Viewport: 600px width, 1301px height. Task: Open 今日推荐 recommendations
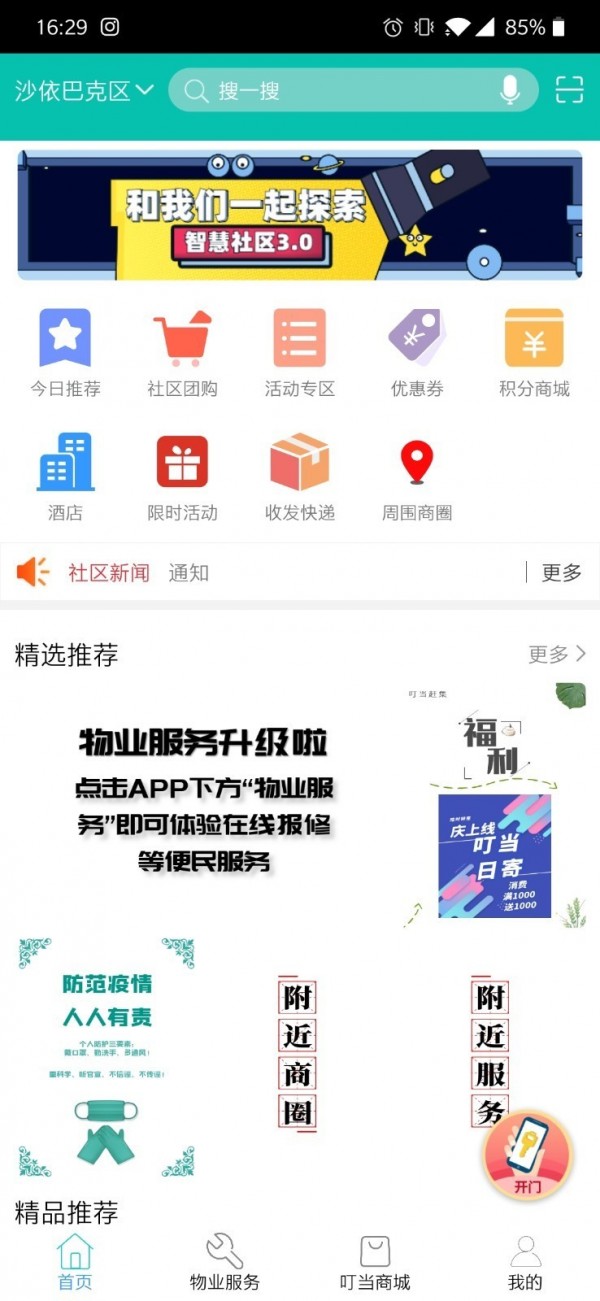65,353
